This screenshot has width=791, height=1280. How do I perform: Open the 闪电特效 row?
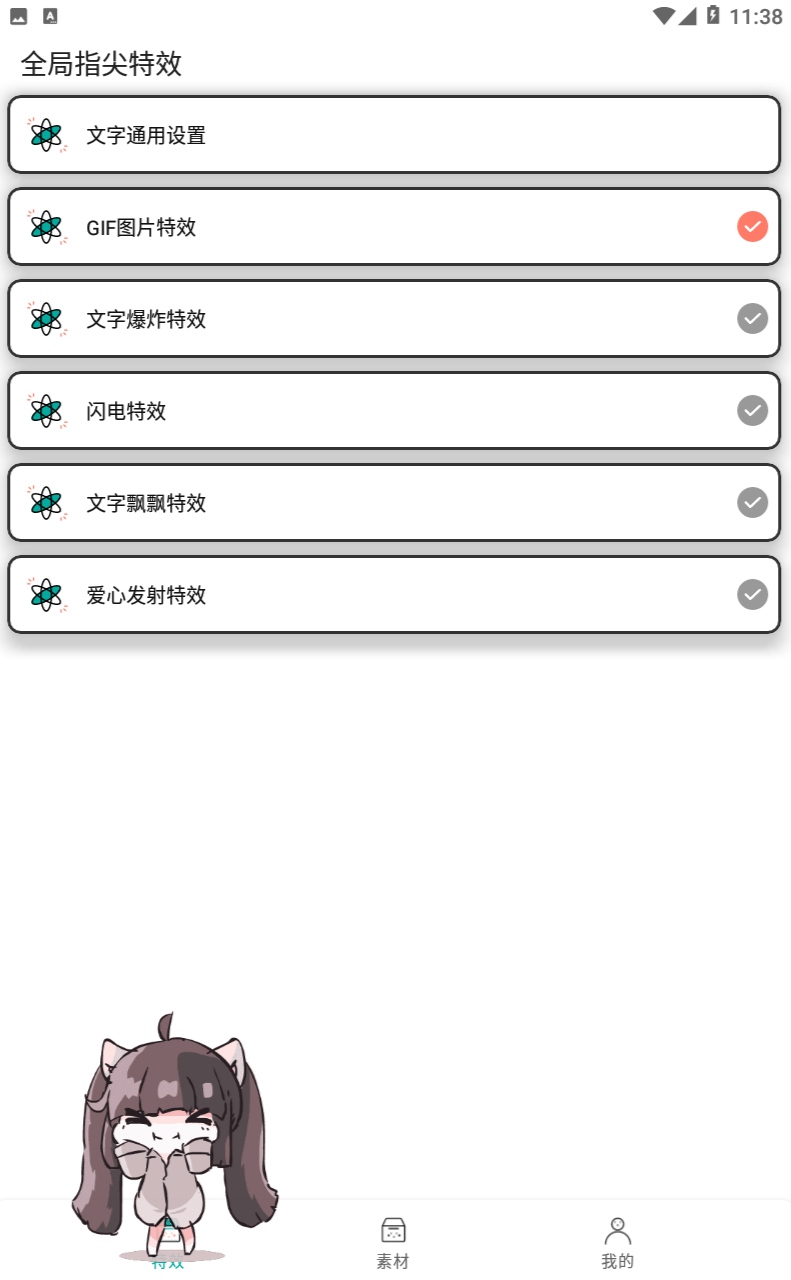click(394, 411)
